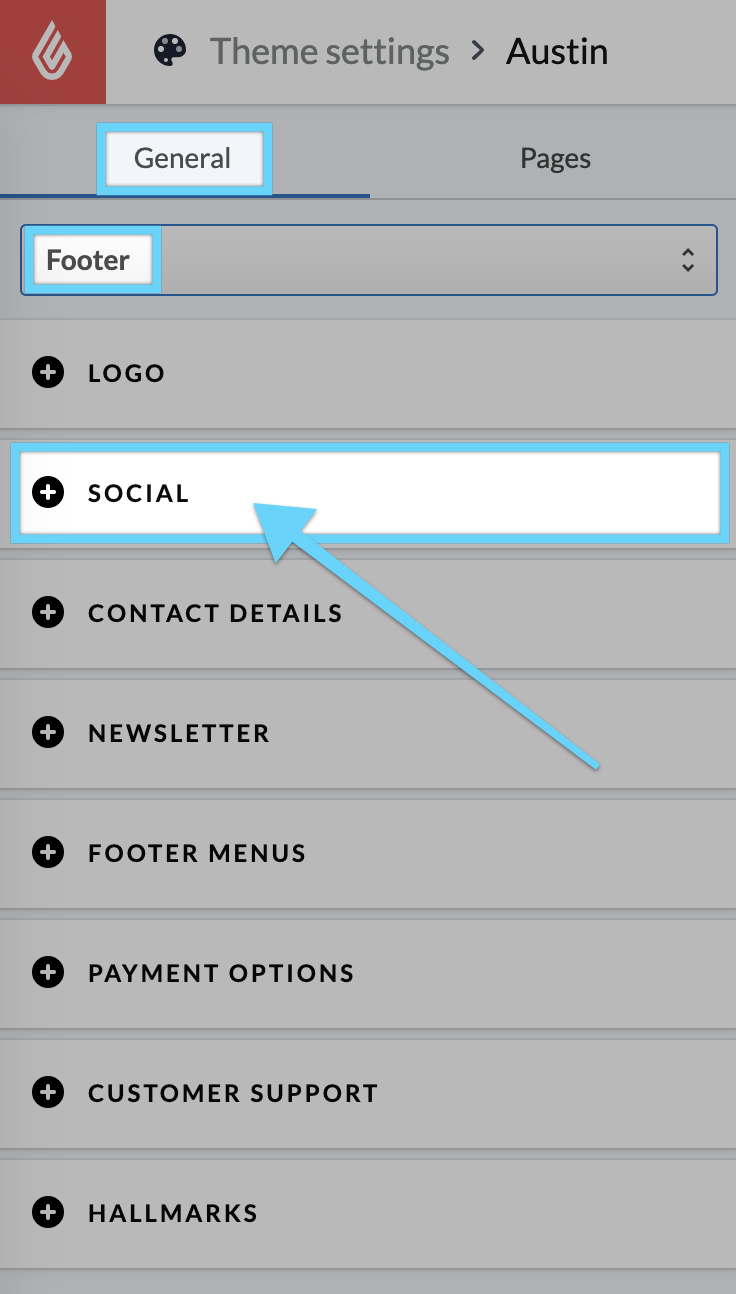Expand the Payment Options section
The height and width of the screenshot is (1294, 736).
pyautogui.click(x=220, y=973)
